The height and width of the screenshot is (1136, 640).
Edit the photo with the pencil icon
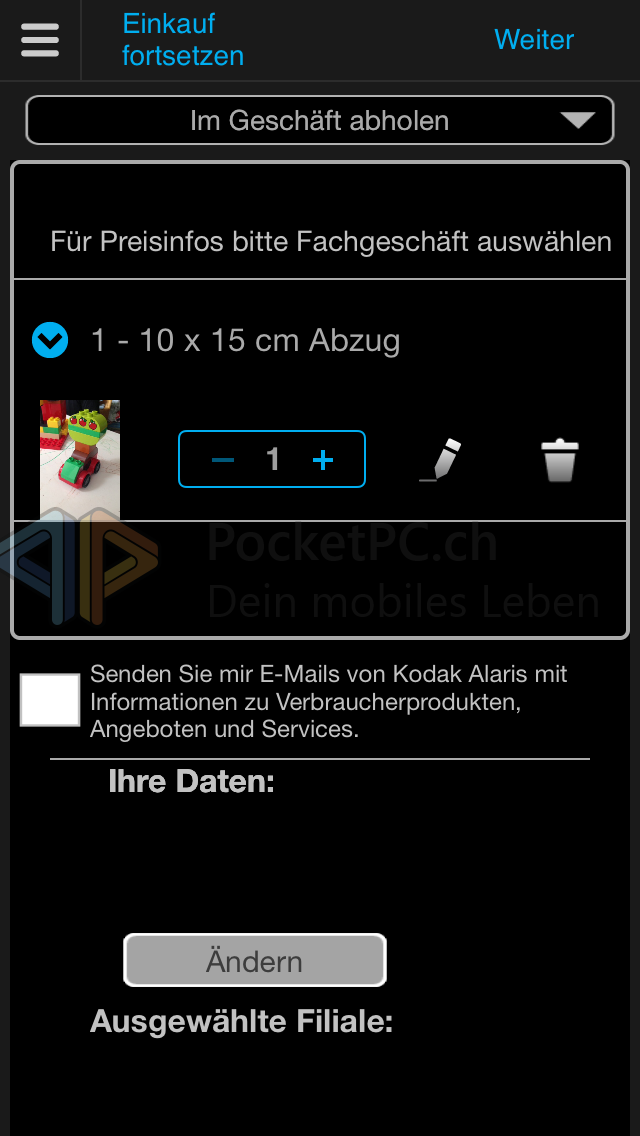tap(441, 459)
